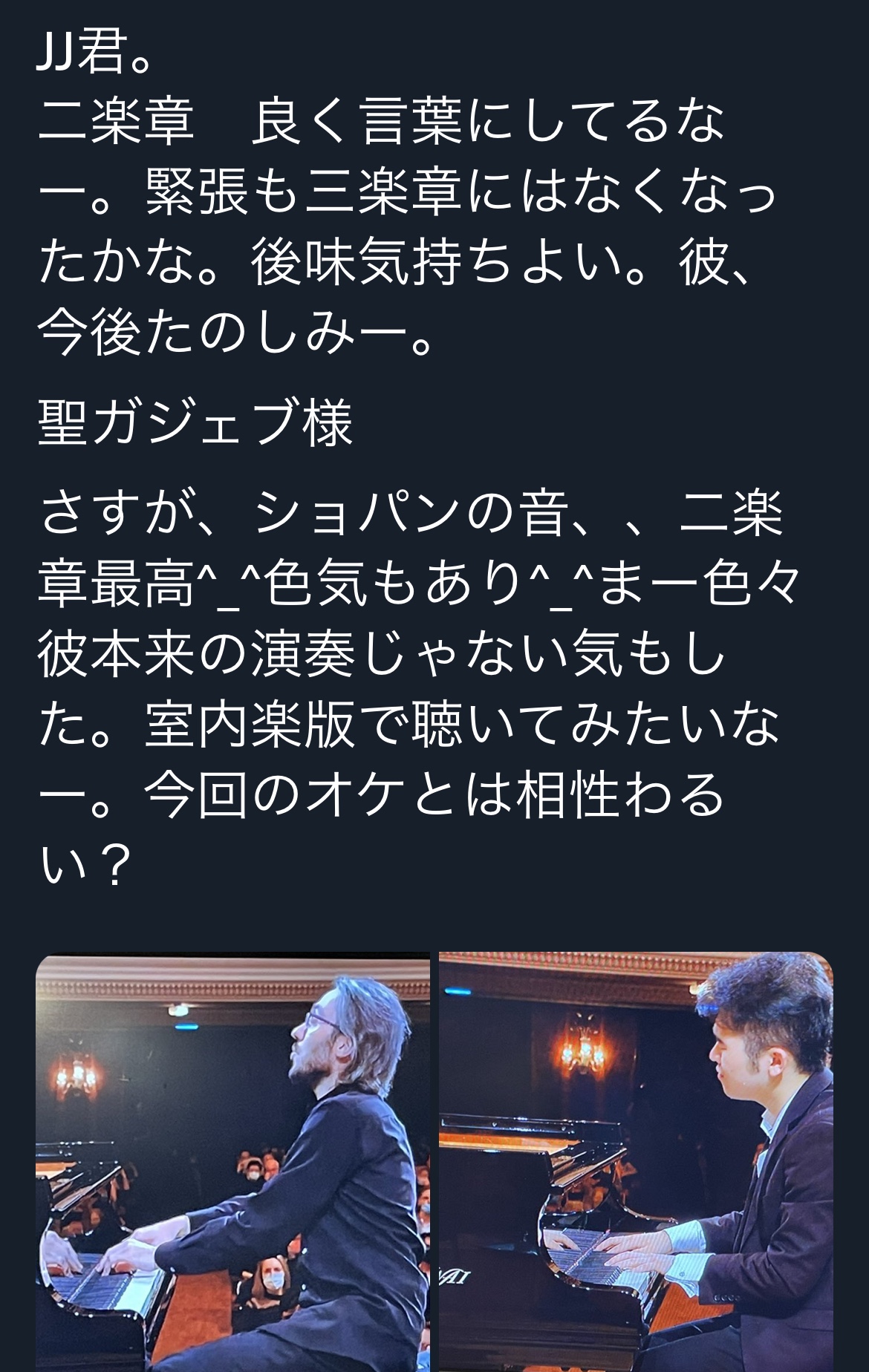This screenshot has width=869, height=1372.
Task: Open the right photo of the pianist in jacket
Action: pos(636,1162)
